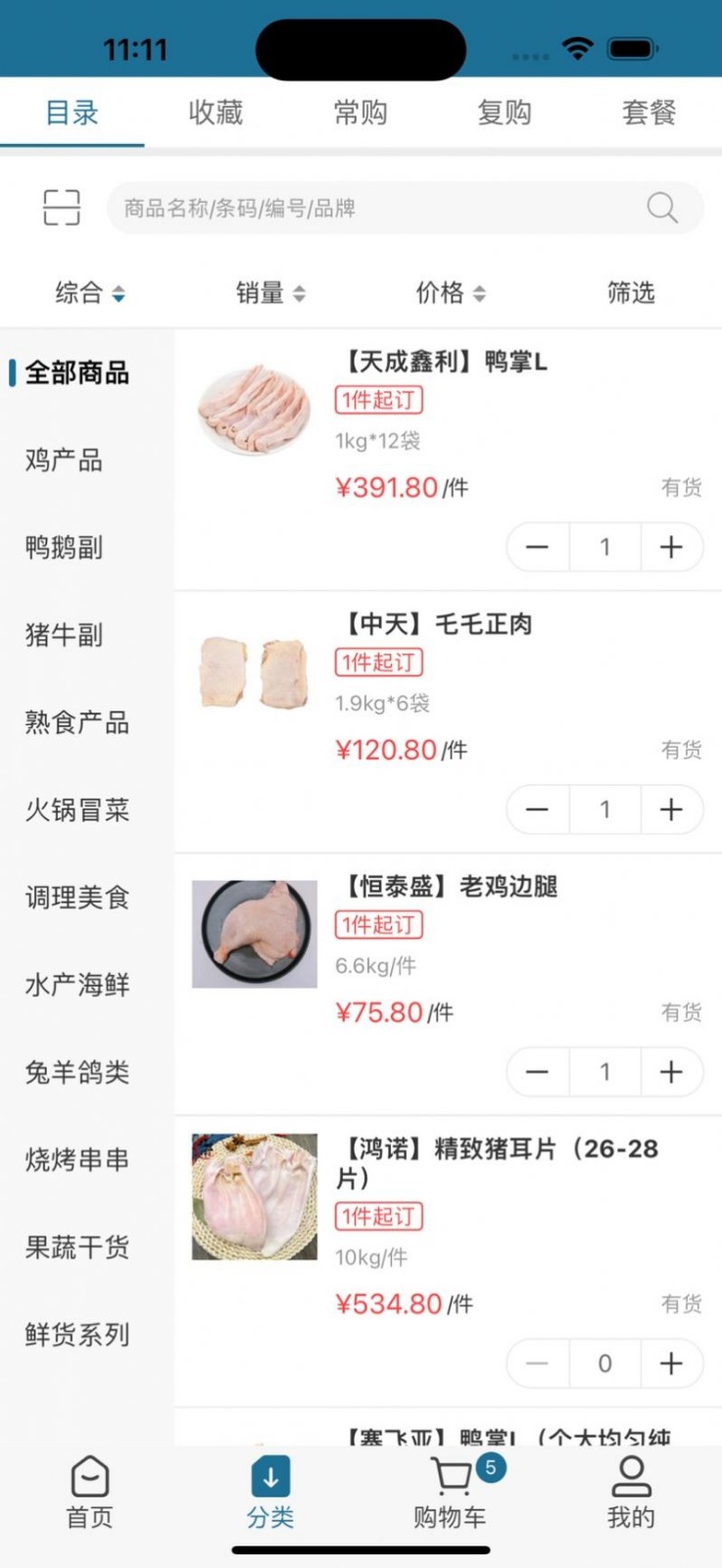Switch to the 常购 tab
The height and width of the screenshot is (1568, 722).
[x=361, y=113]
